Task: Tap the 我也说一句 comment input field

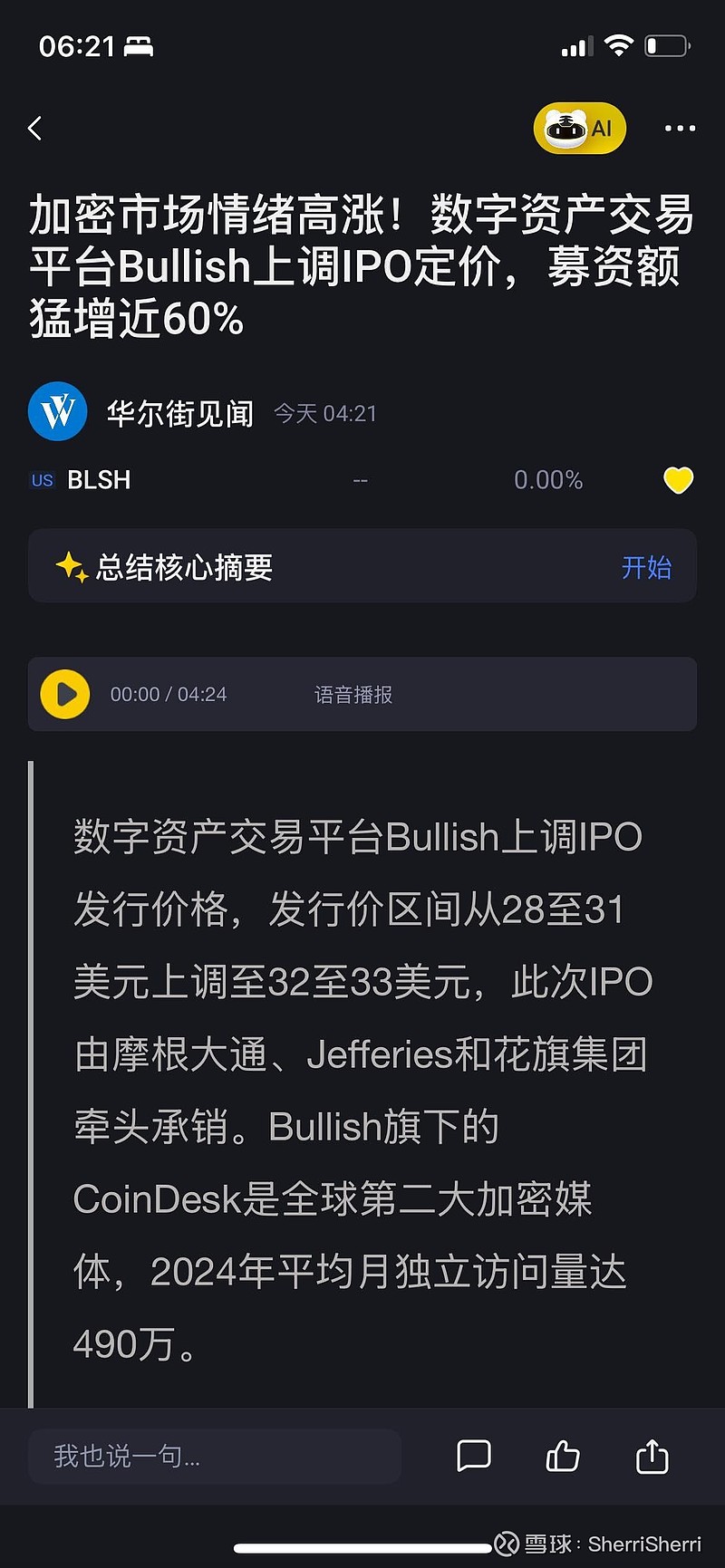Action: pos(215,1456)
